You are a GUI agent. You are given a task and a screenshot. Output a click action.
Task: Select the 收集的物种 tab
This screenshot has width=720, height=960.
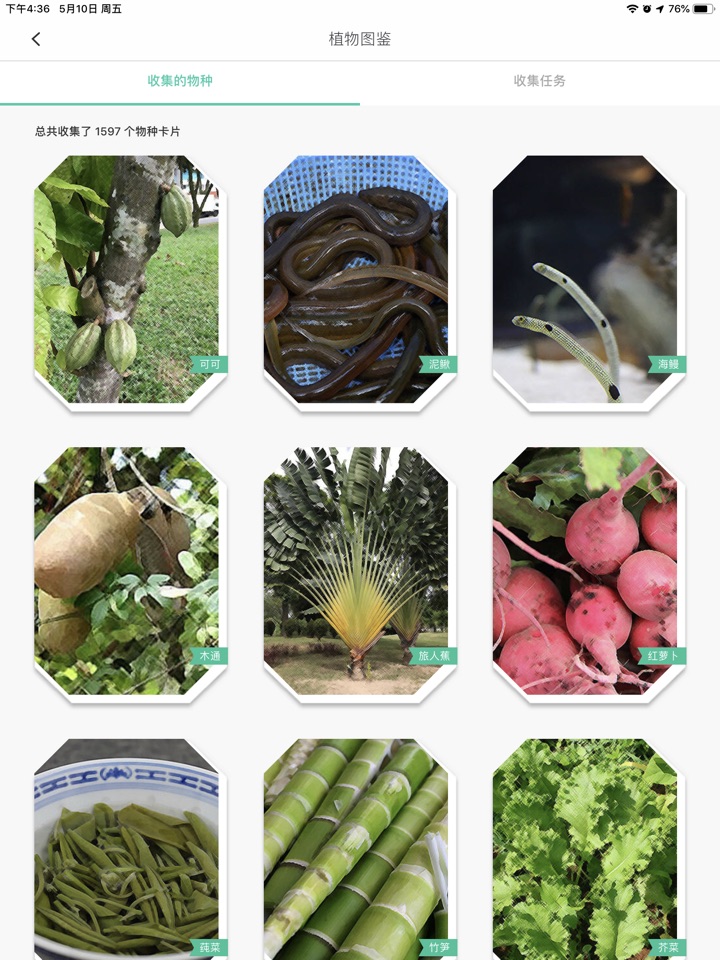tap(180, 81)
